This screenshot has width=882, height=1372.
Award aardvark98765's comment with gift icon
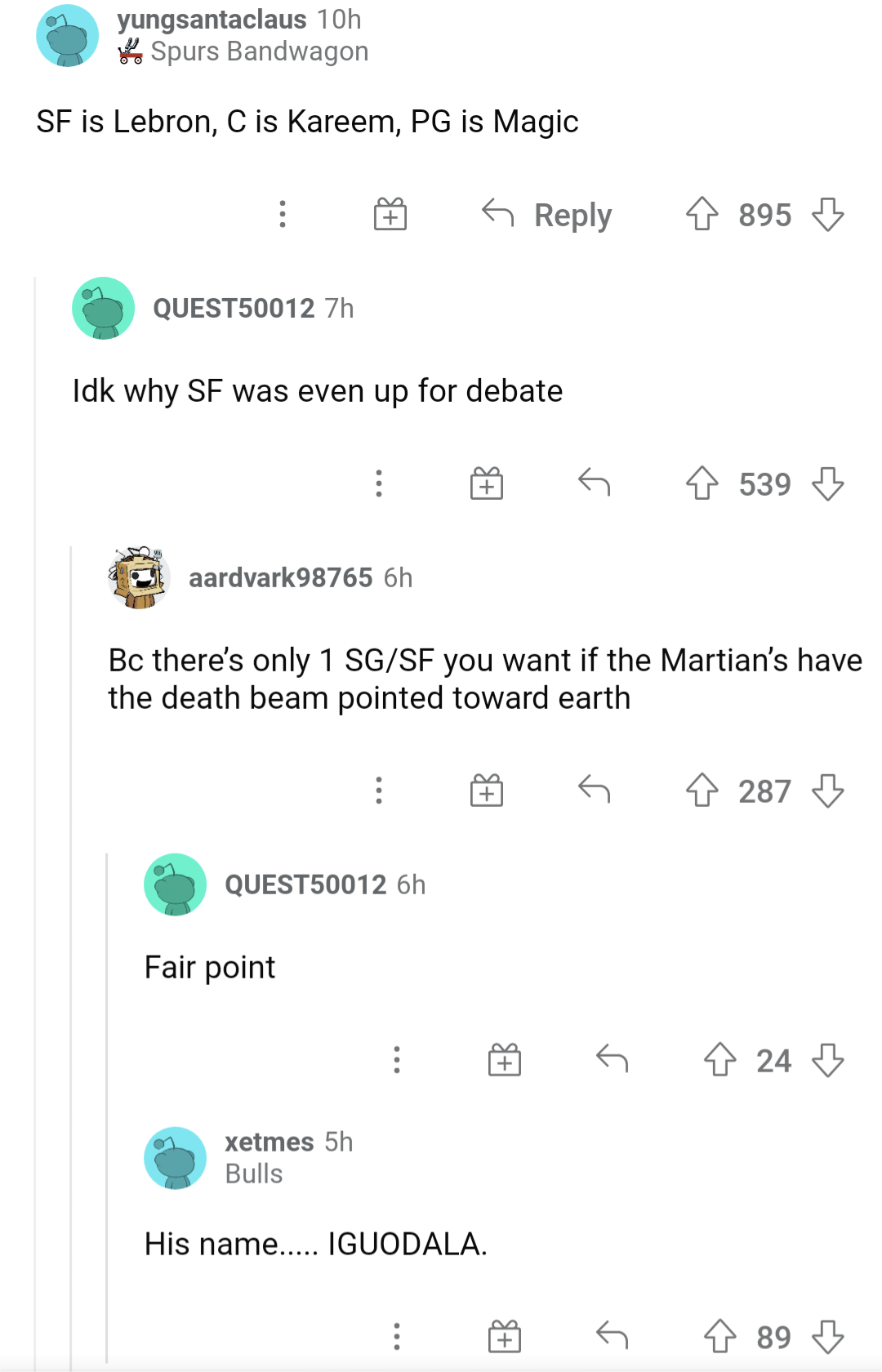click(487, 791)
